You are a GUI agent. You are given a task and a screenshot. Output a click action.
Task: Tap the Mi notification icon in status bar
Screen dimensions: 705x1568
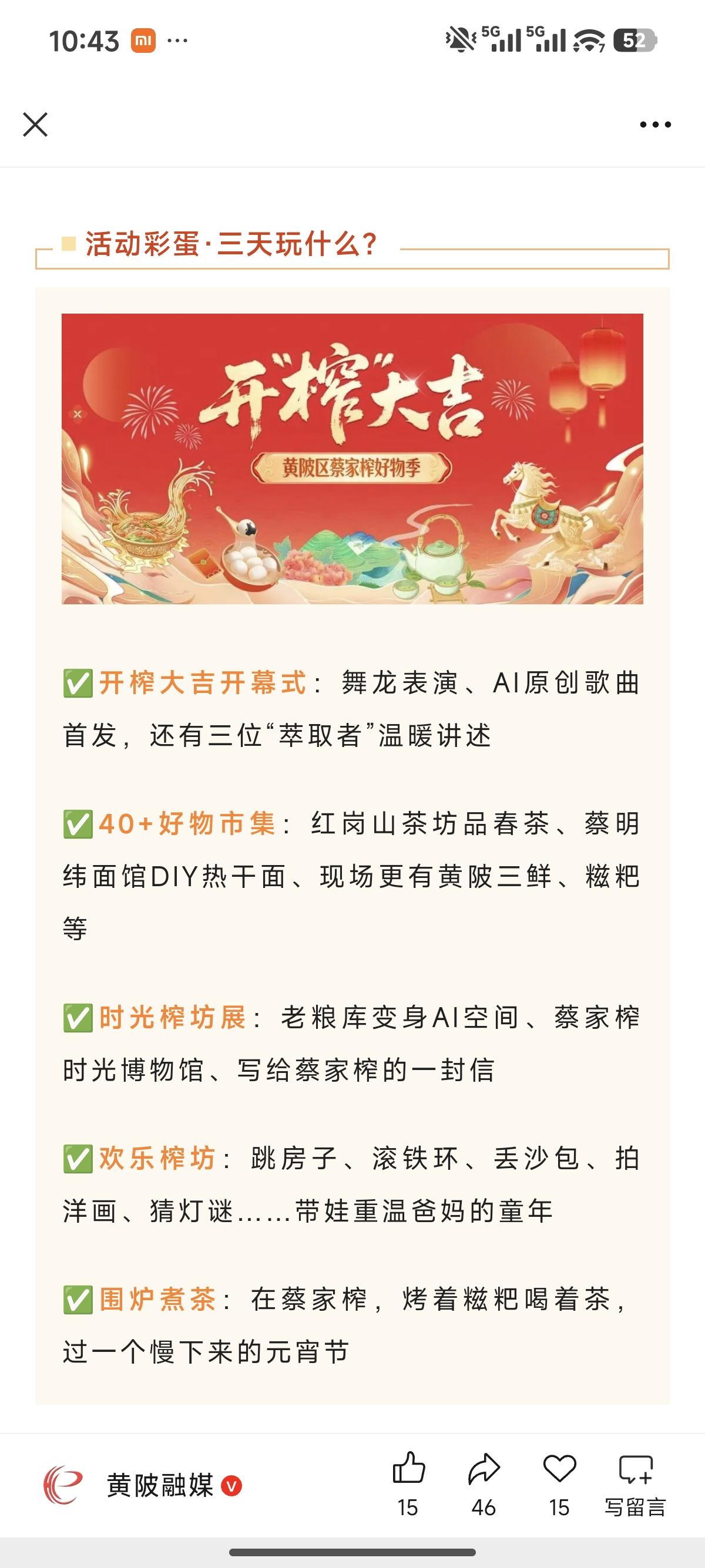pos(145,41)
